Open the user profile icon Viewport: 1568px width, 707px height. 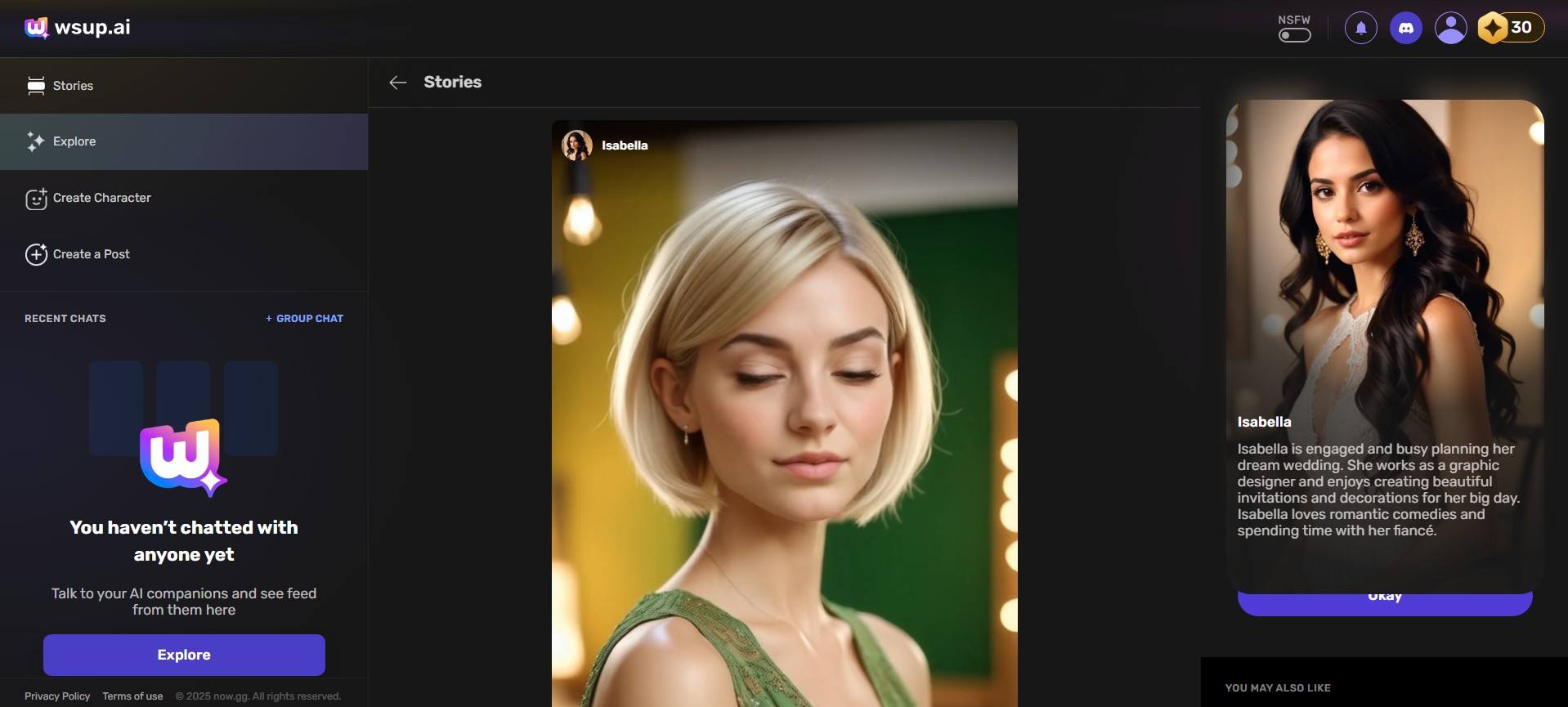pos(1450,28)
